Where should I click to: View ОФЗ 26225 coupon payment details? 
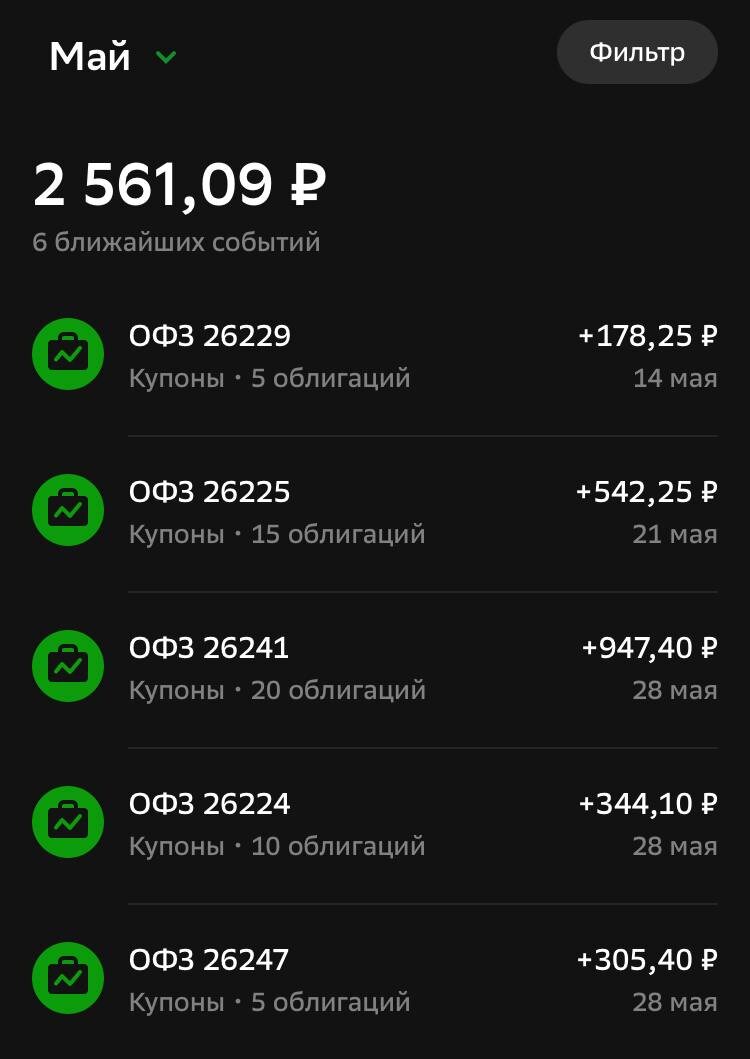(x=375, y=513)
